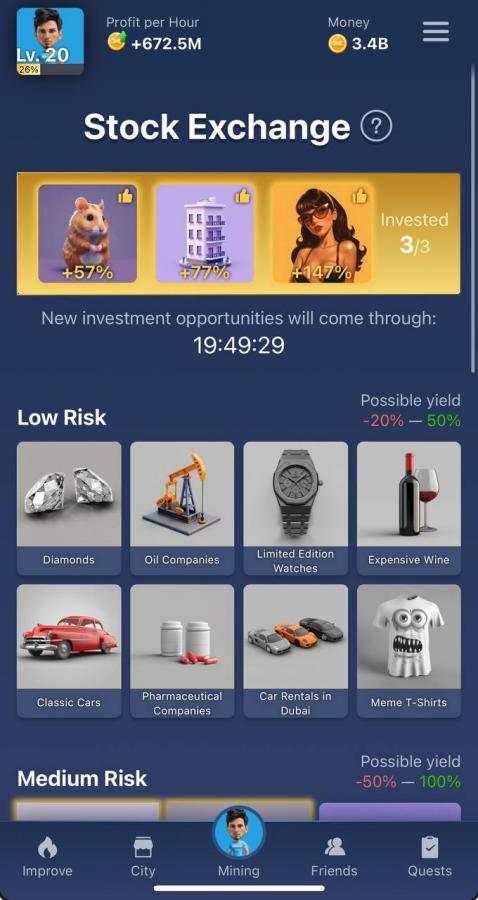Image resolution: width=478 pixels, height=900 pixels.
Task: Open the building investment showing +77%
Action: pos(205,234)
